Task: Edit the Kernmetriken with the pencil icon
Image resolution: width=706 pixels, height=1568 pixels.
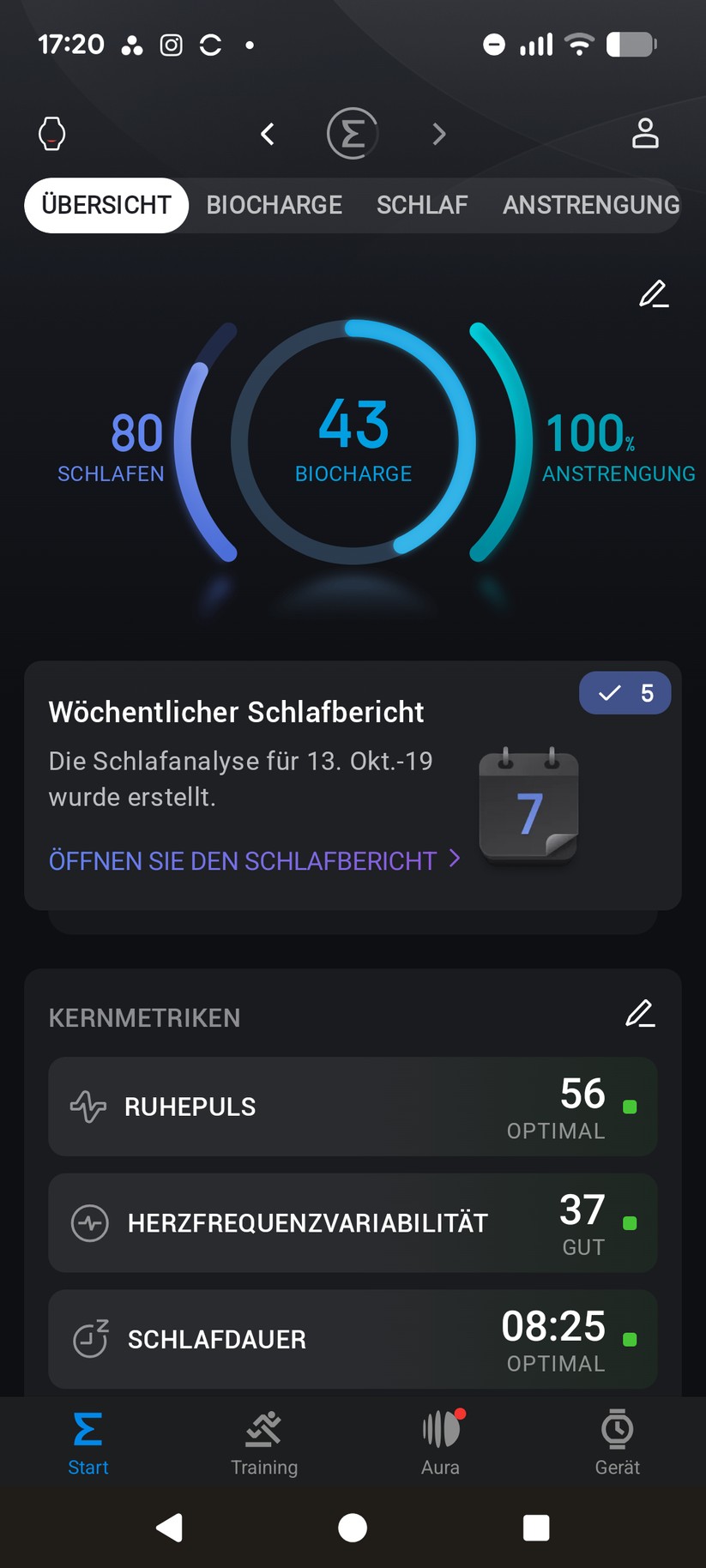Action: coord(640,1014)
